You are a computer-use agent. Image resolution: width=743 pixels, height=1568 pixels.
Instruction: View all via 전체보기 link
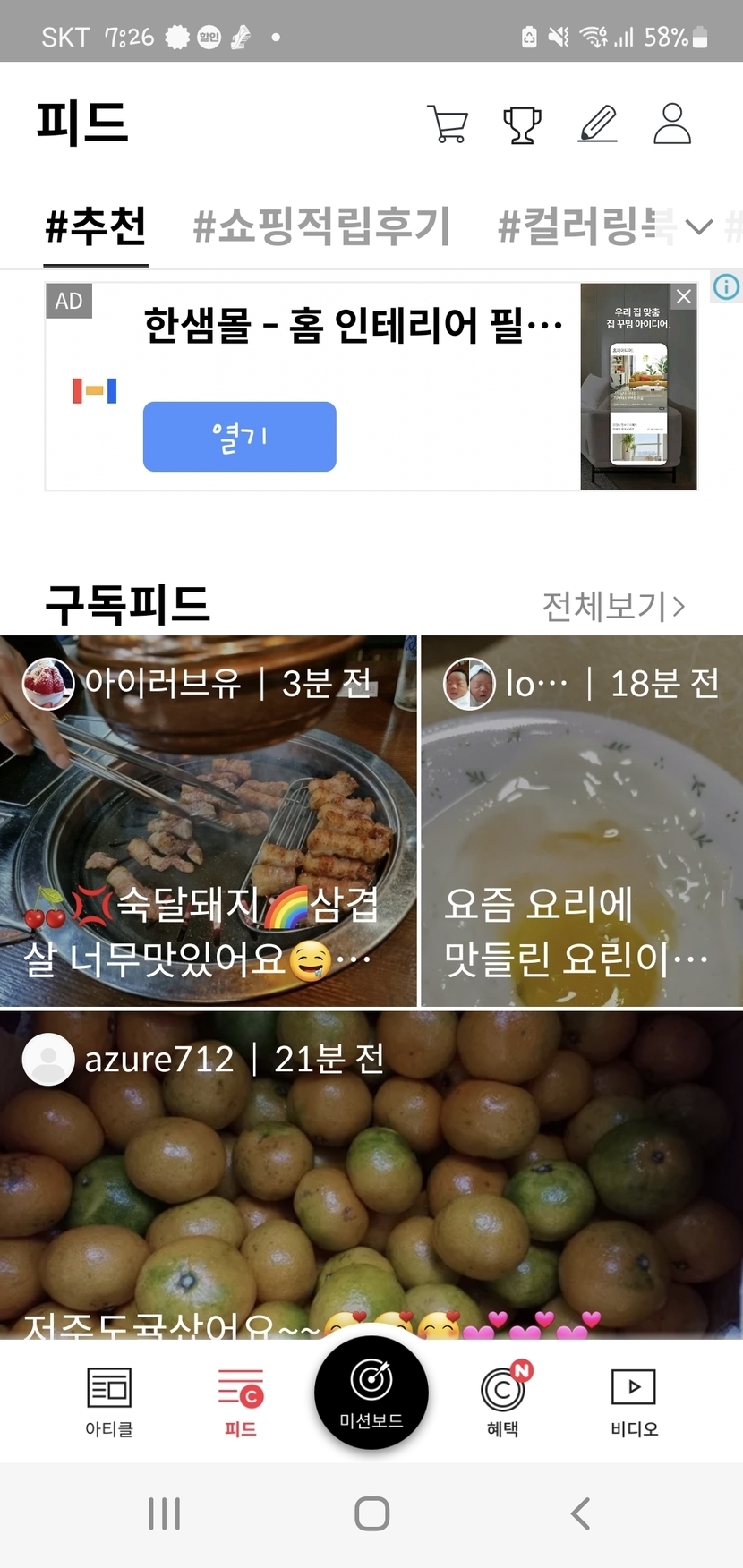613,606
